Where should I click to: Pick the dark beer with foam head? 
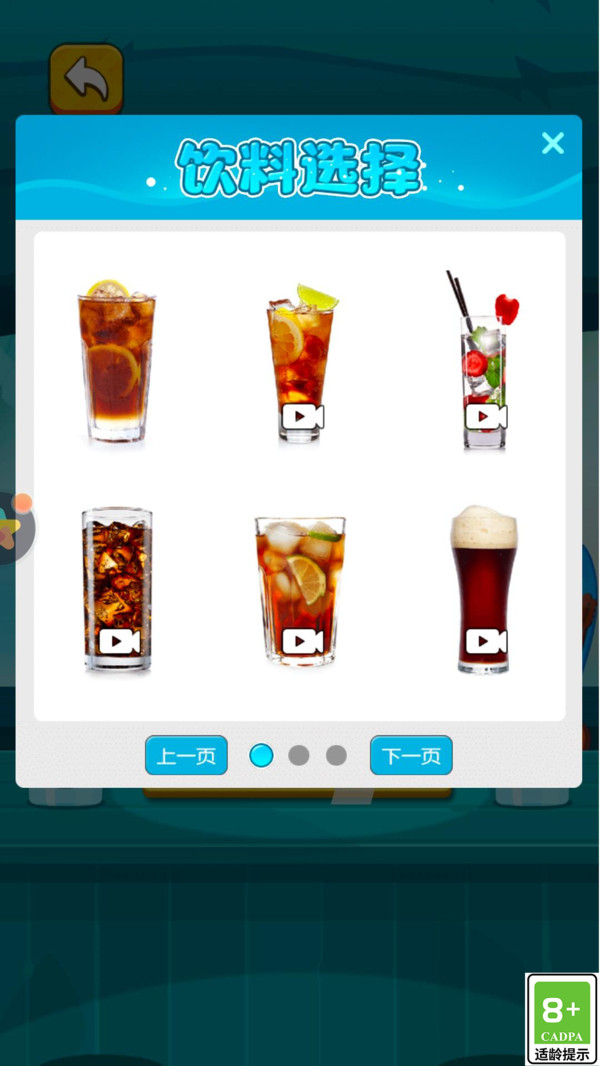click(484, 589)
